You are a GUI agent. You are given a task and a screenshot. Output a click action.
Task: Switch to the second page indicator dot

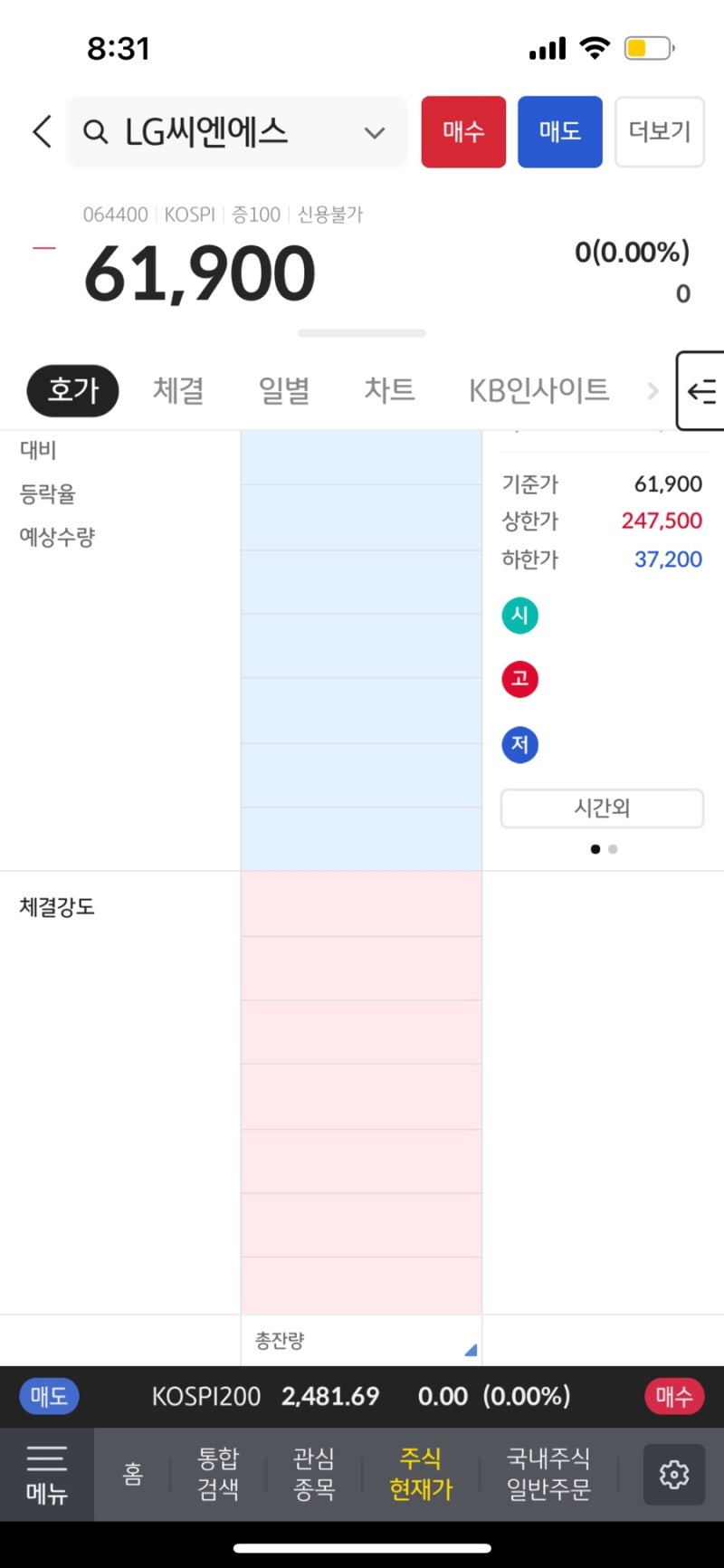[613, 849]
